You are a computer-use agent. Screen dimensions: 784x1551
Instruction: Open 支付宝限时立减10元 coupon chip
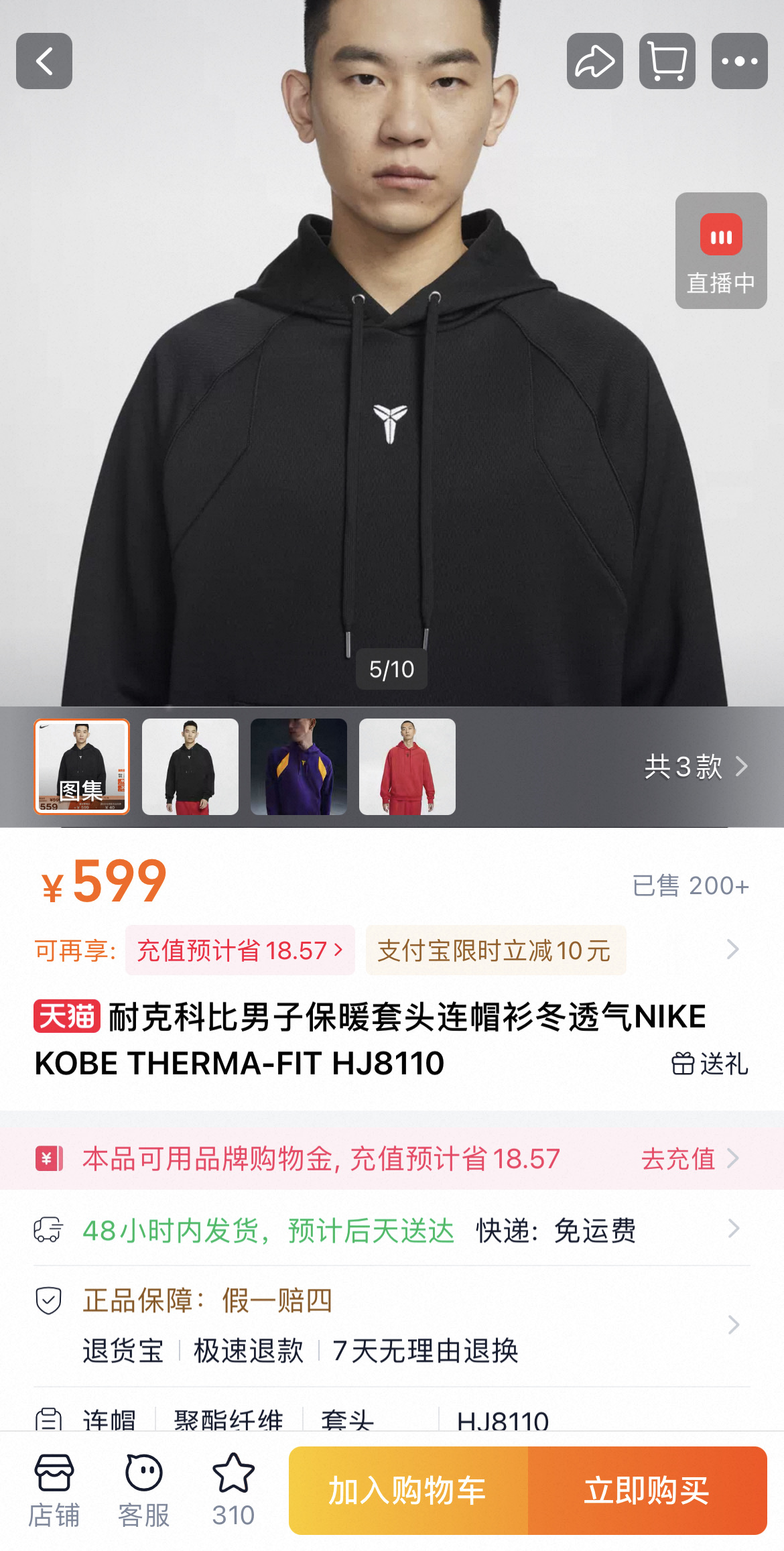[495, 950]
